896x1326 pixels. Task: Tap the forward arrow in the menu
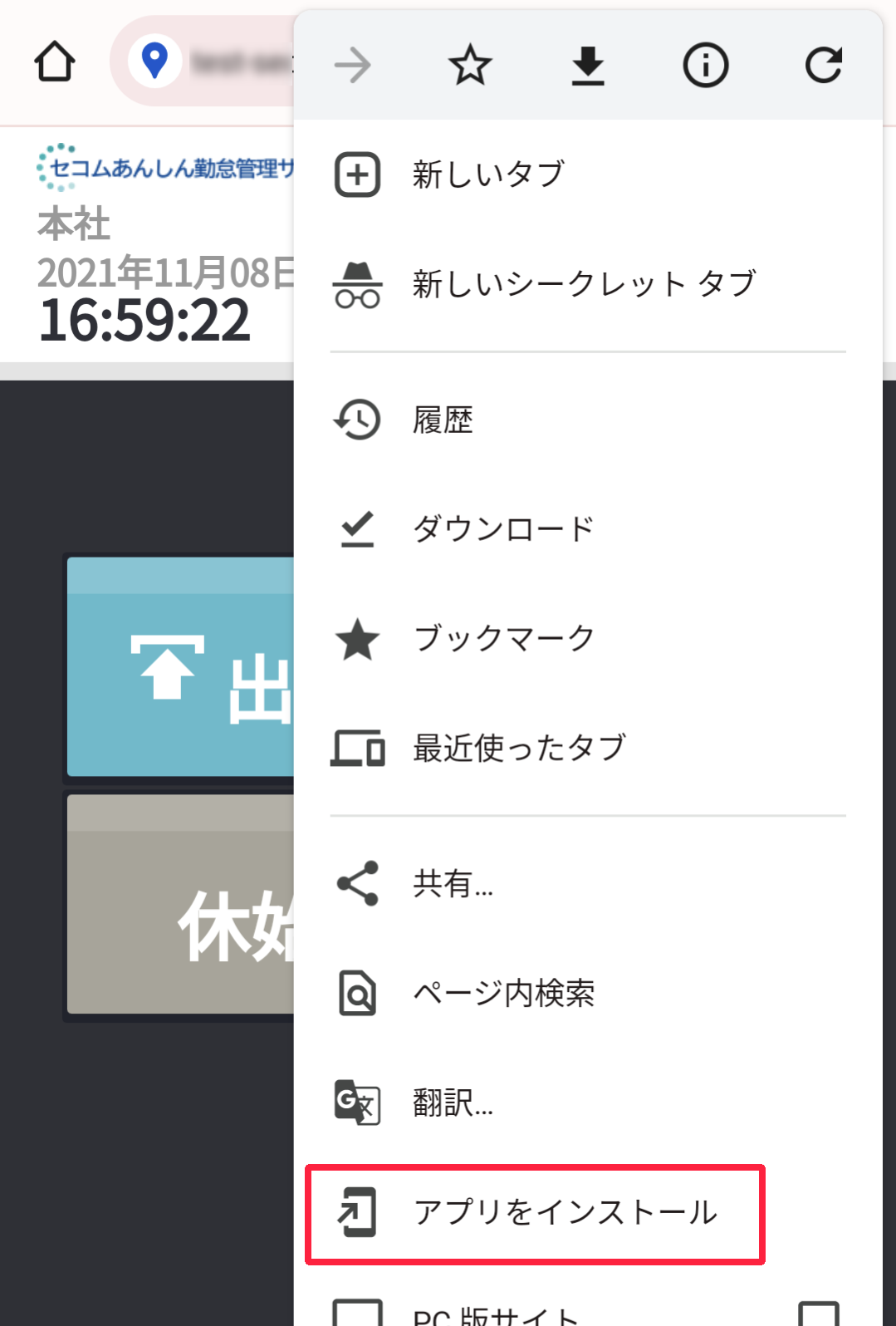pyautogui.click(x=353, y=66)
